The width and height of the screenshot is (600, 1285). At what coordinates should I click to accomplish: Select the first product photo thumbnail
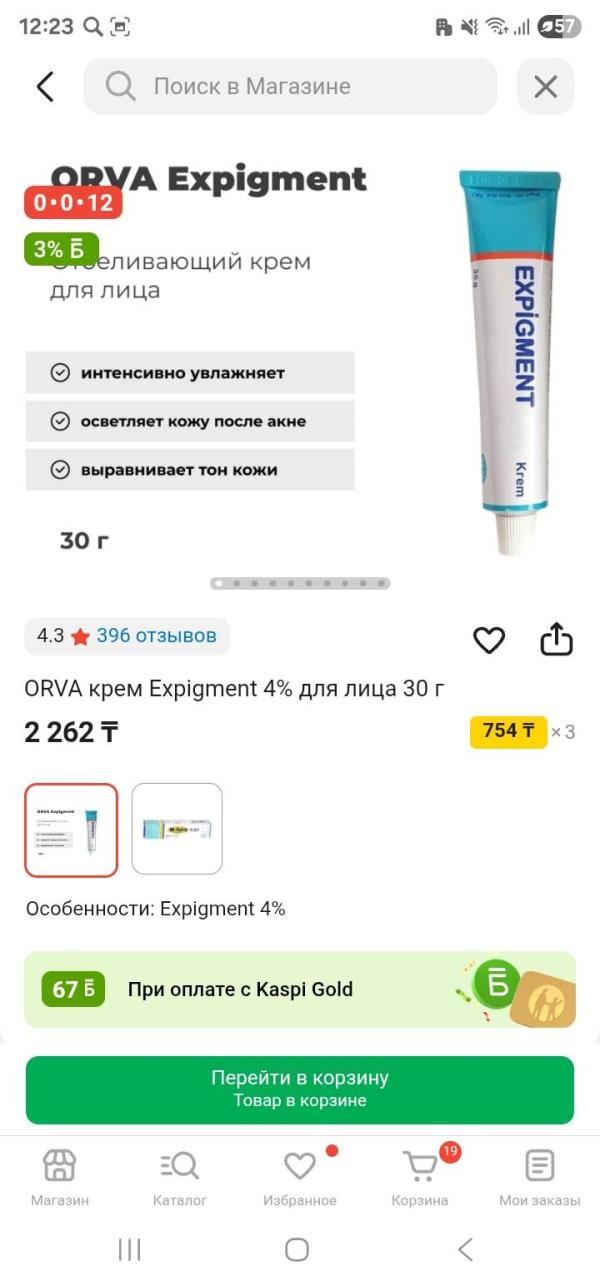point(71,830)
